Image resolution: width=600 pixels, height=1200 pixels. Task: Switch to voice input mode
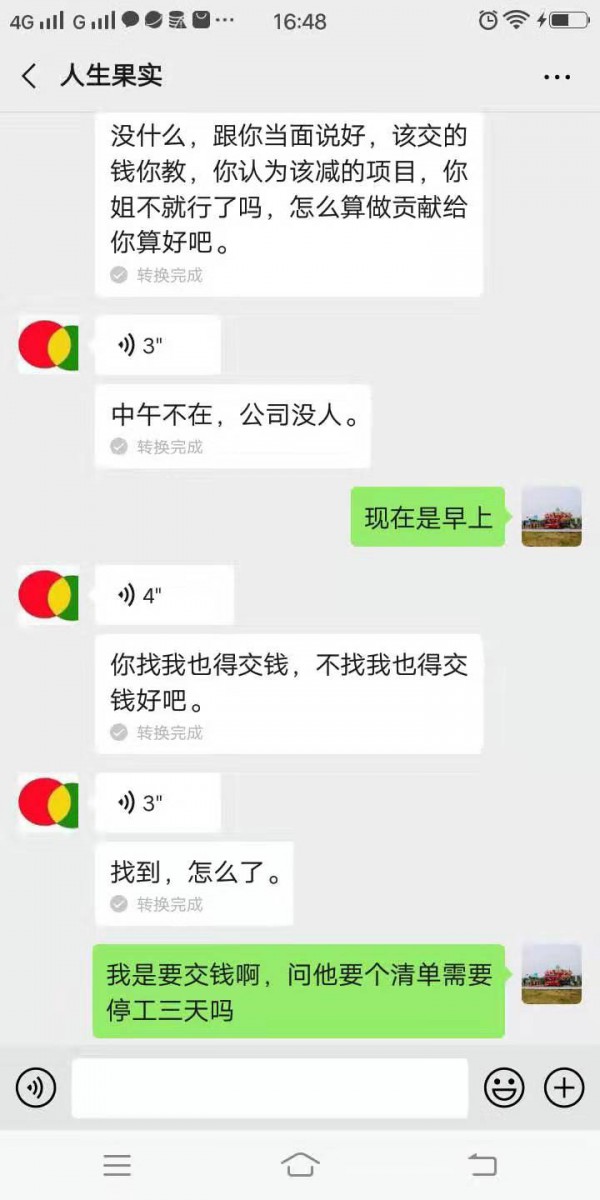pyautogui.click(x=36, y=1088)
